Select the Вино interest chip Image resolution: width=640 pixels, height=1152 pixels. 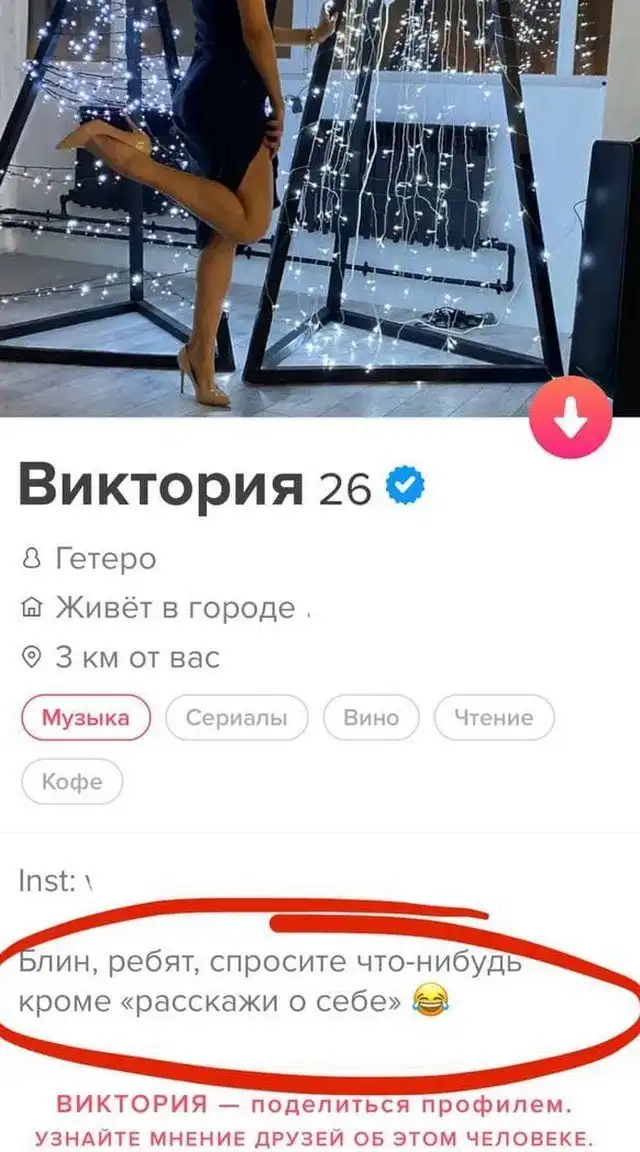pos(370,718)
